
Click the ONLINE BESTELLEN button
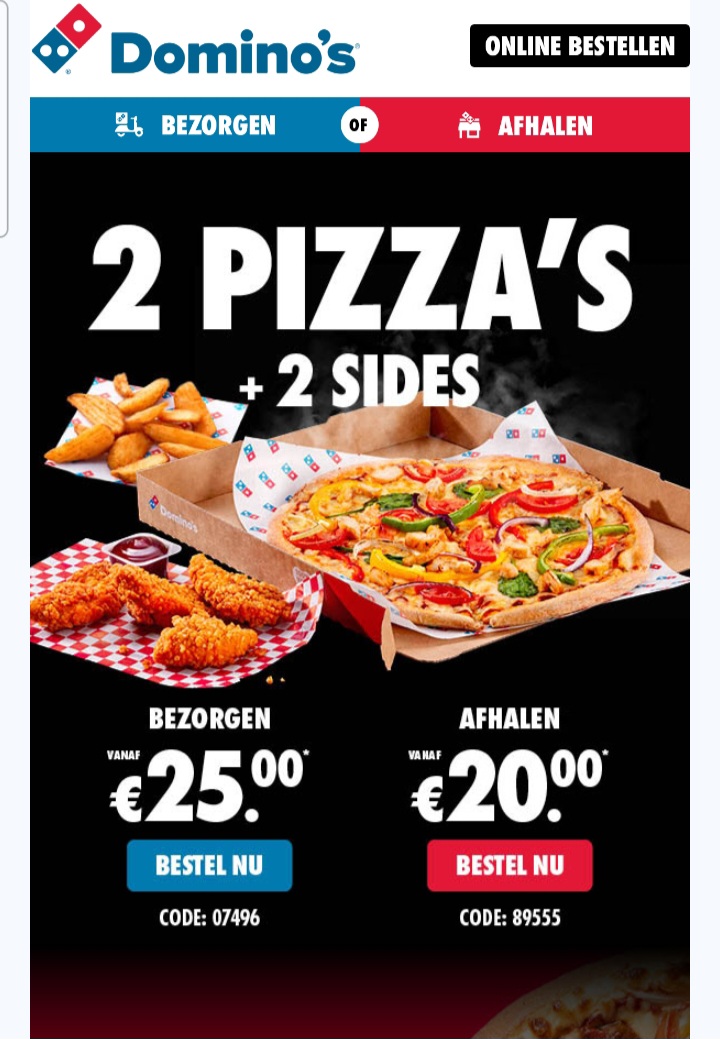[x=580, y=45]
